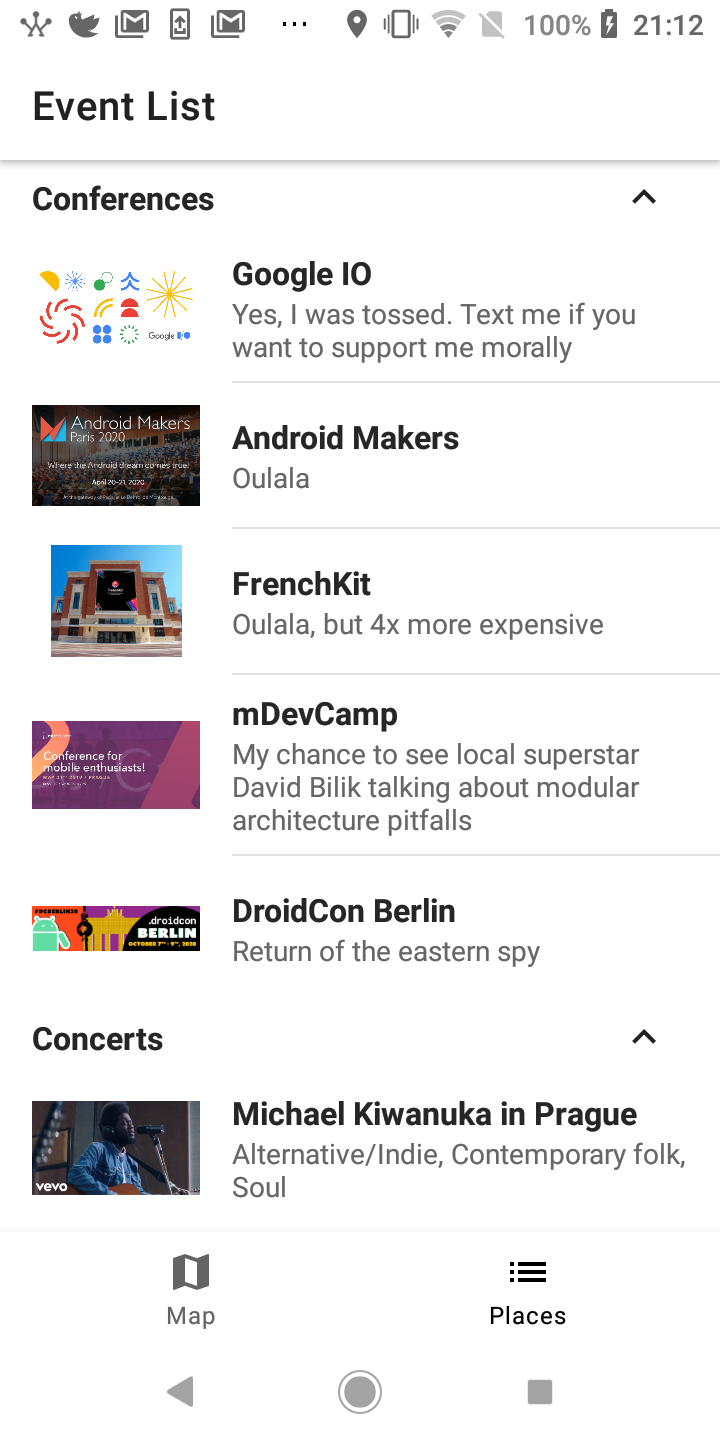The width and height of the screenshot is (720, 1440).
Task: Open the Android Makers event
Action: coord(360,456)
